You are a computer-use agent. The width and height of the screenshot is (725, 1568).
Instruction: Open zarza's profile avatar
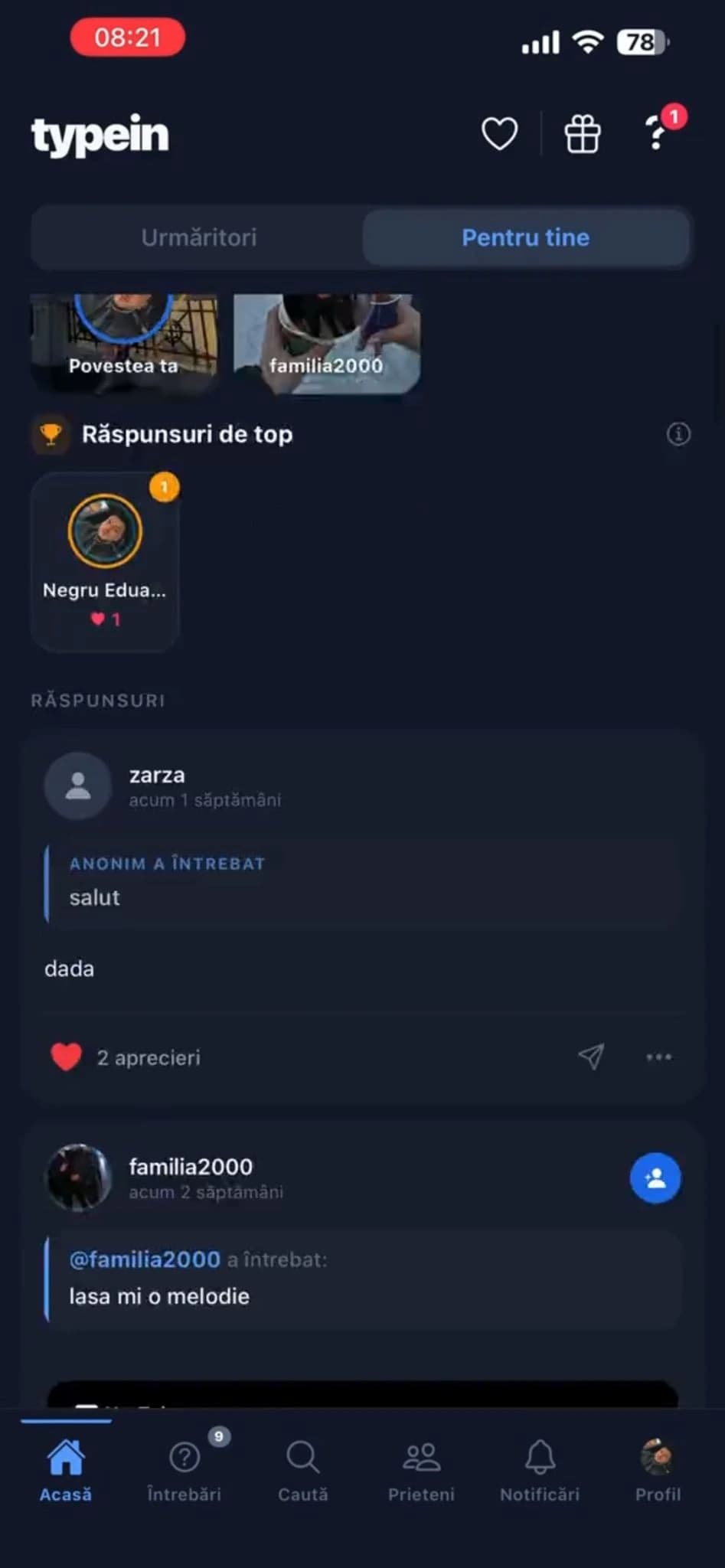coord(78,786)
